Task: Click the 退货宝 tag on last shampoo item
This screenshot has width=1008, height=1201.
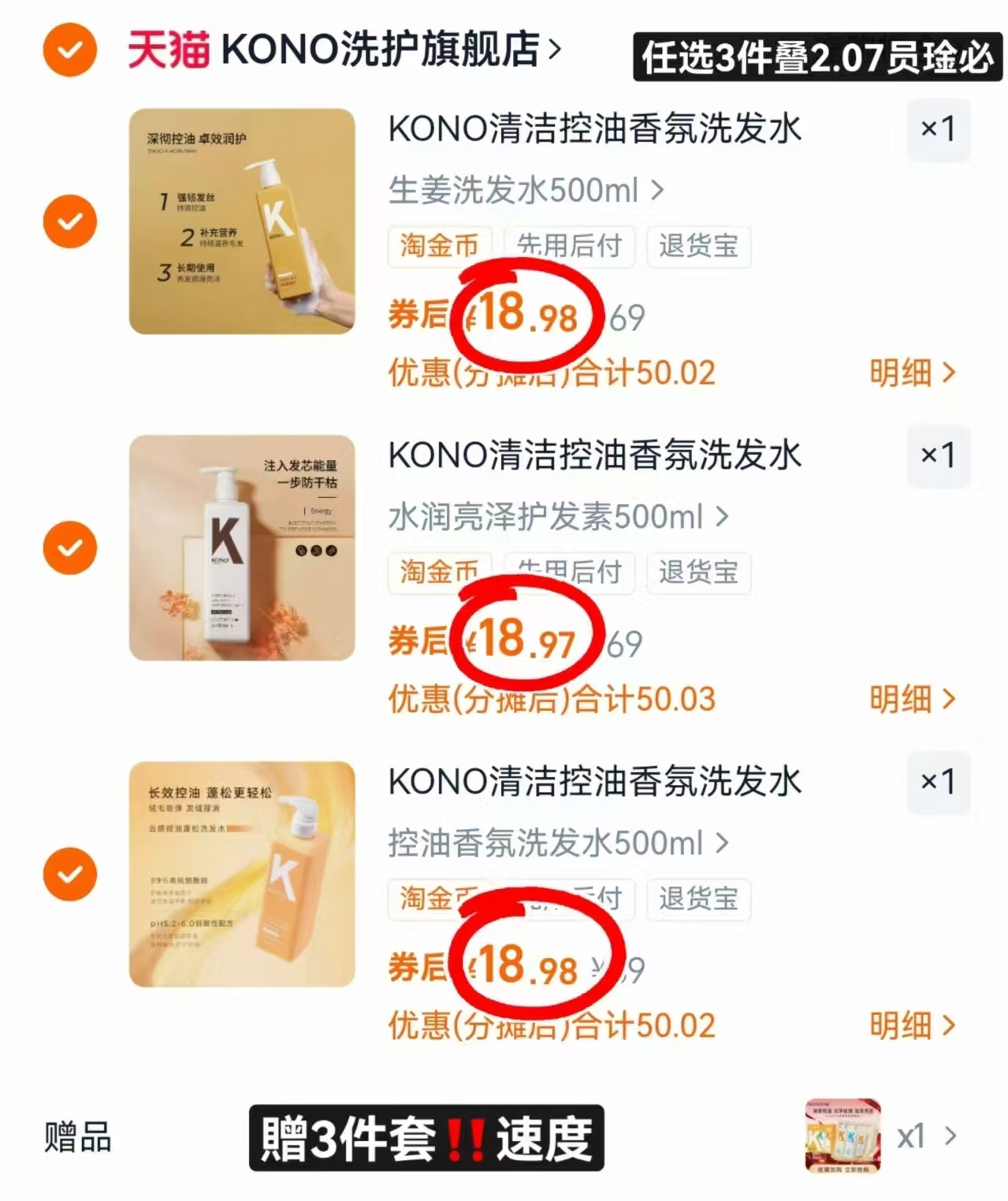Action: click(698, 900)
